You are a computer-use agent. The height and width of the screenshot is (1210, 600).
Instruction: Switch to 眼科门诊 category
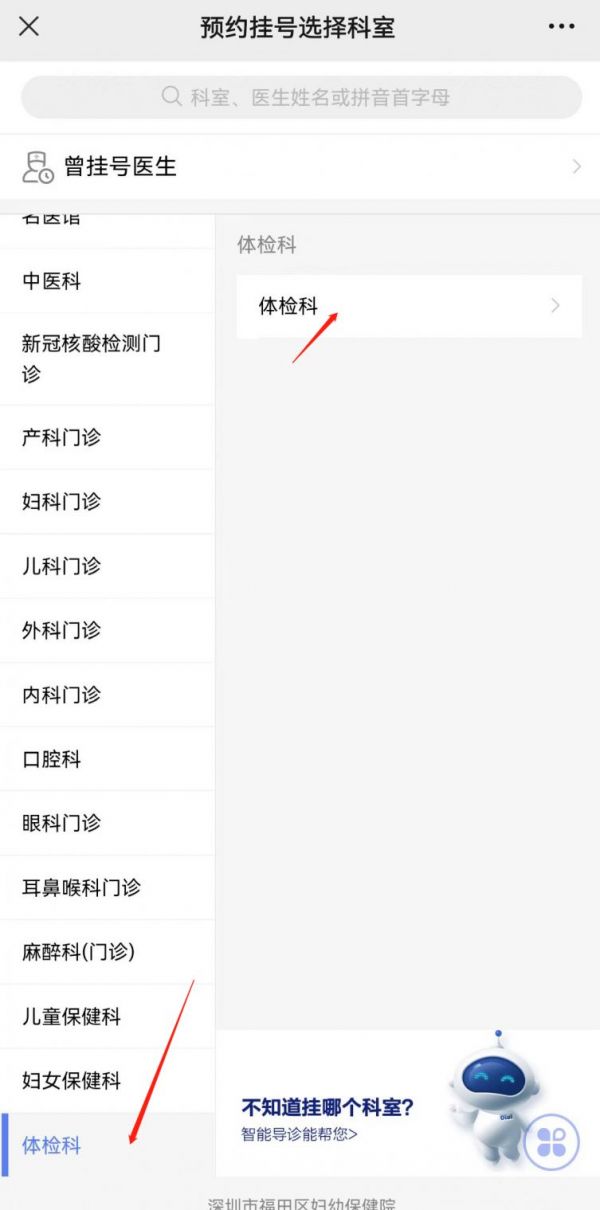tap(107, 823)
